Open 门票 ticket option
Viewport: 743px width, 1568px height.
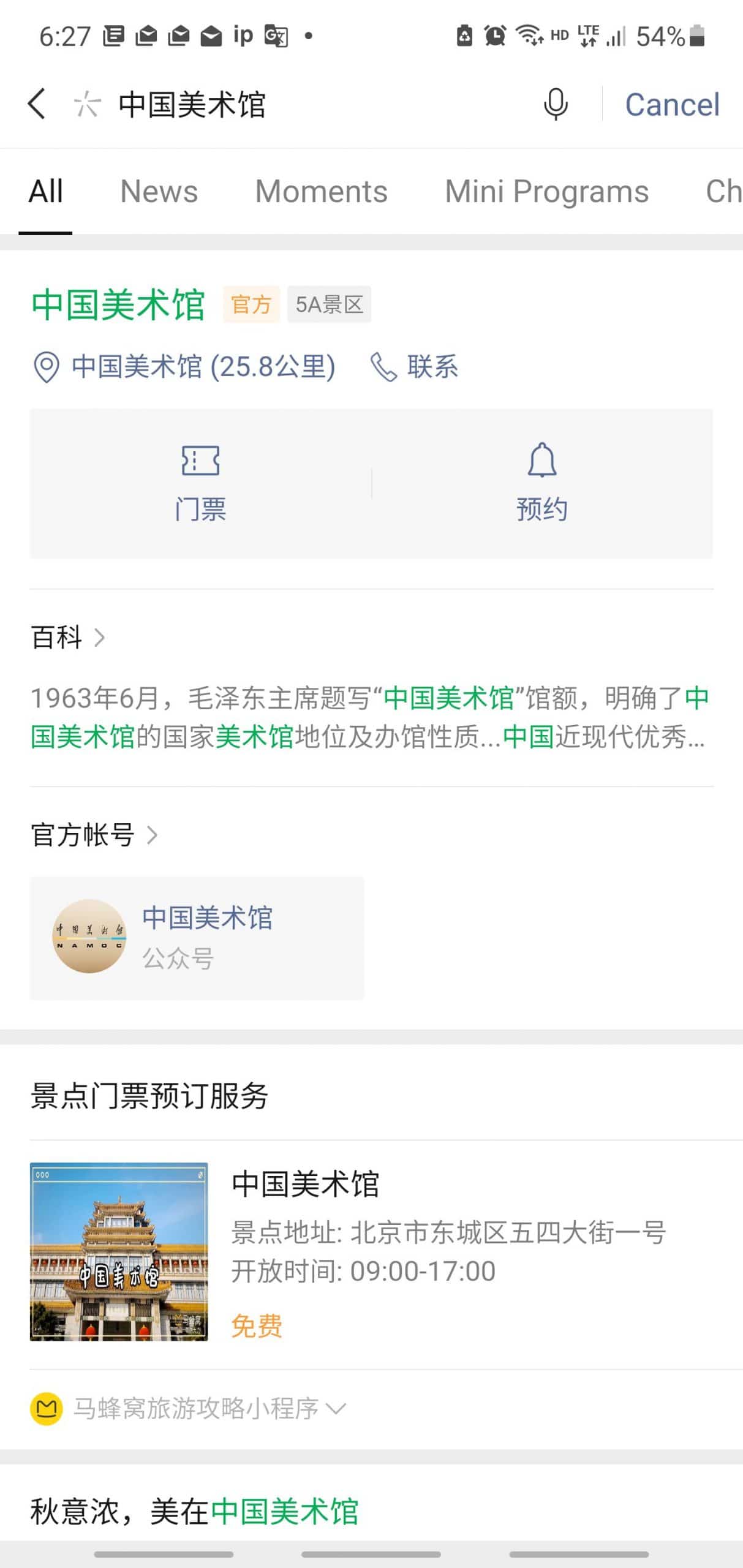(x=200, y=483)
